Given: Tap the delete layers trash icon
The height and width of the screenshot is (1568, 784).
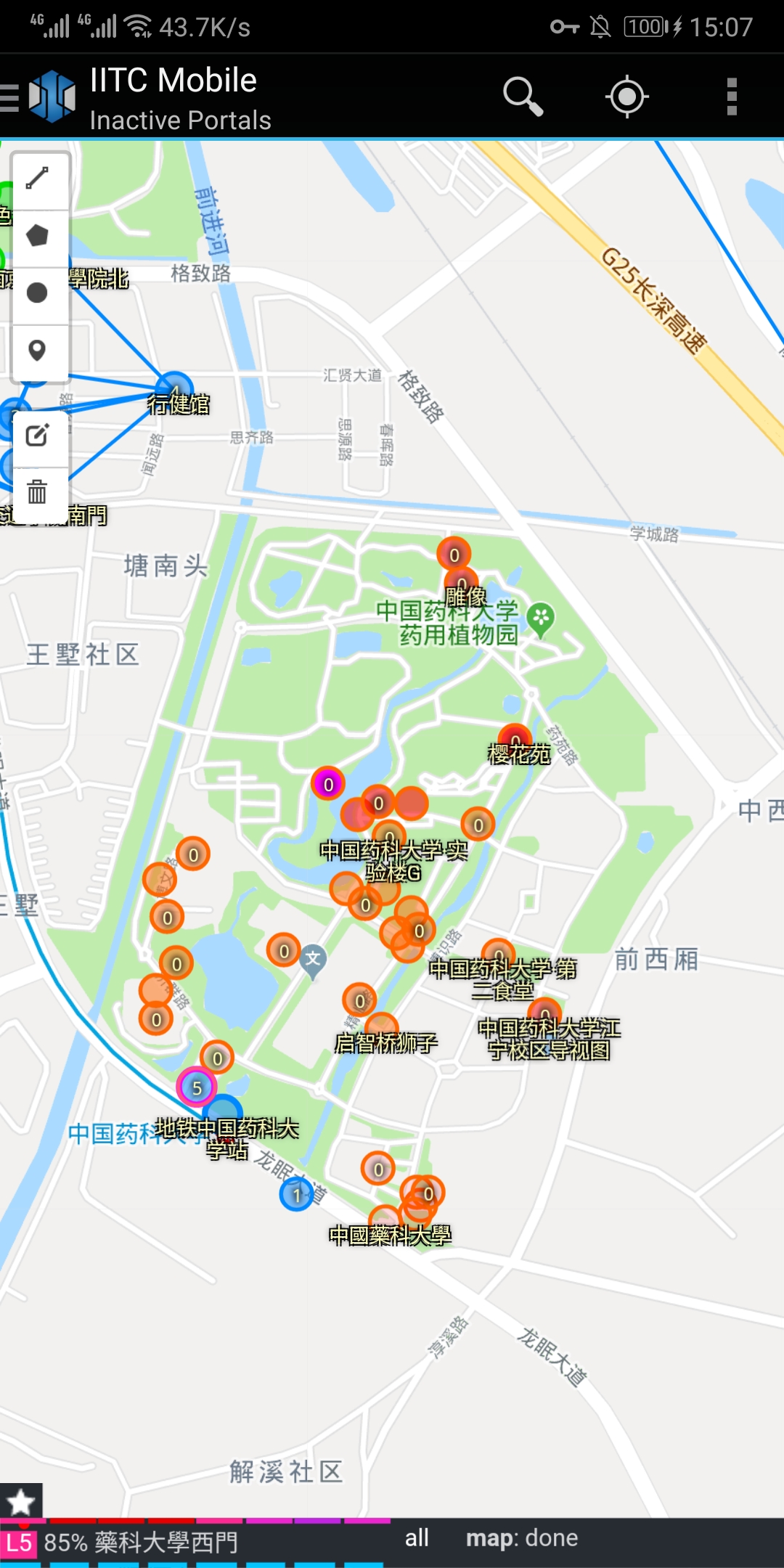Looking at the screenshot, I should [x=38, y=492].
